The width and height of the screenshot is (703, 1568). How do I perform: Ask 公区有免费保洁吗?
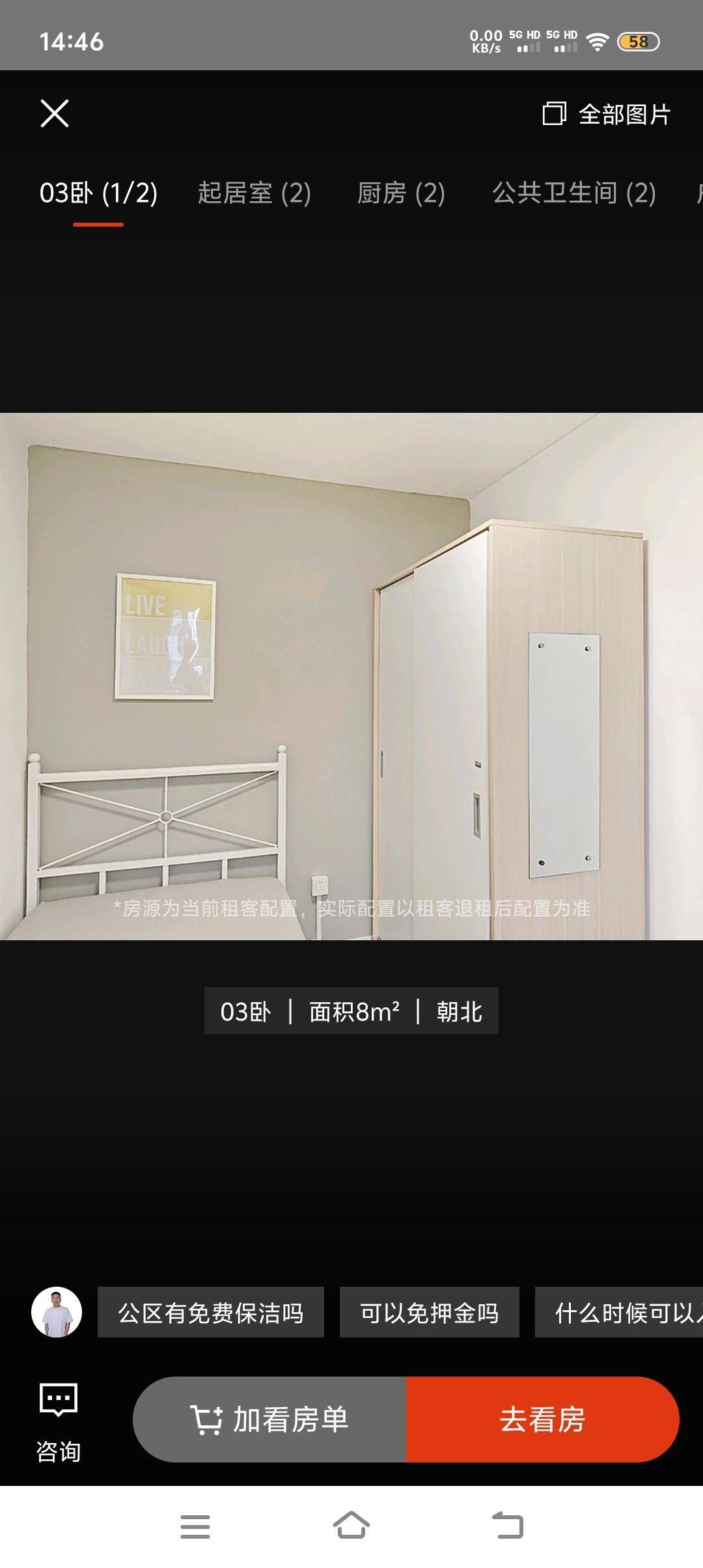click(210, 1313)
